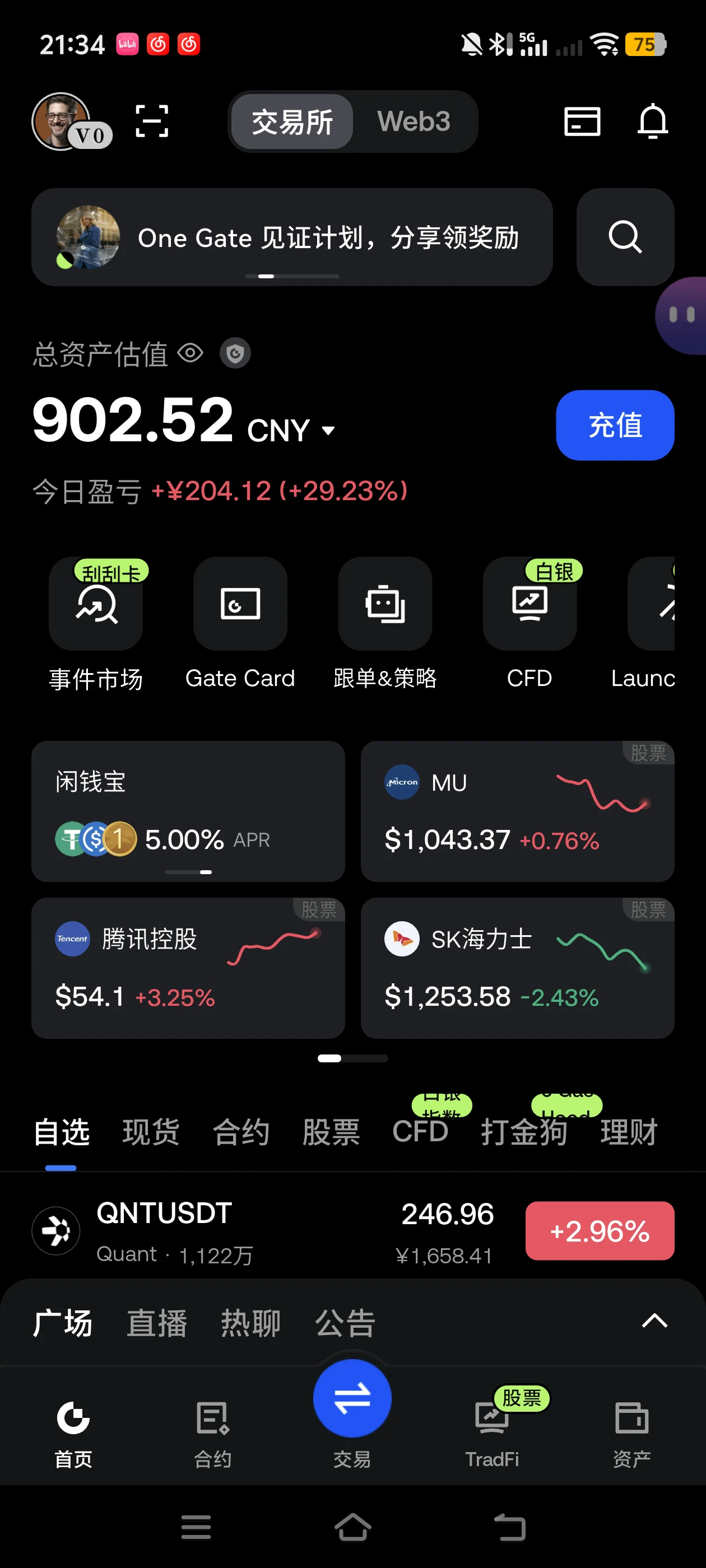The height and width of the screenshot is (1568, 706).
Task: Open the notifications bell
Action: [x=652, y=121]
